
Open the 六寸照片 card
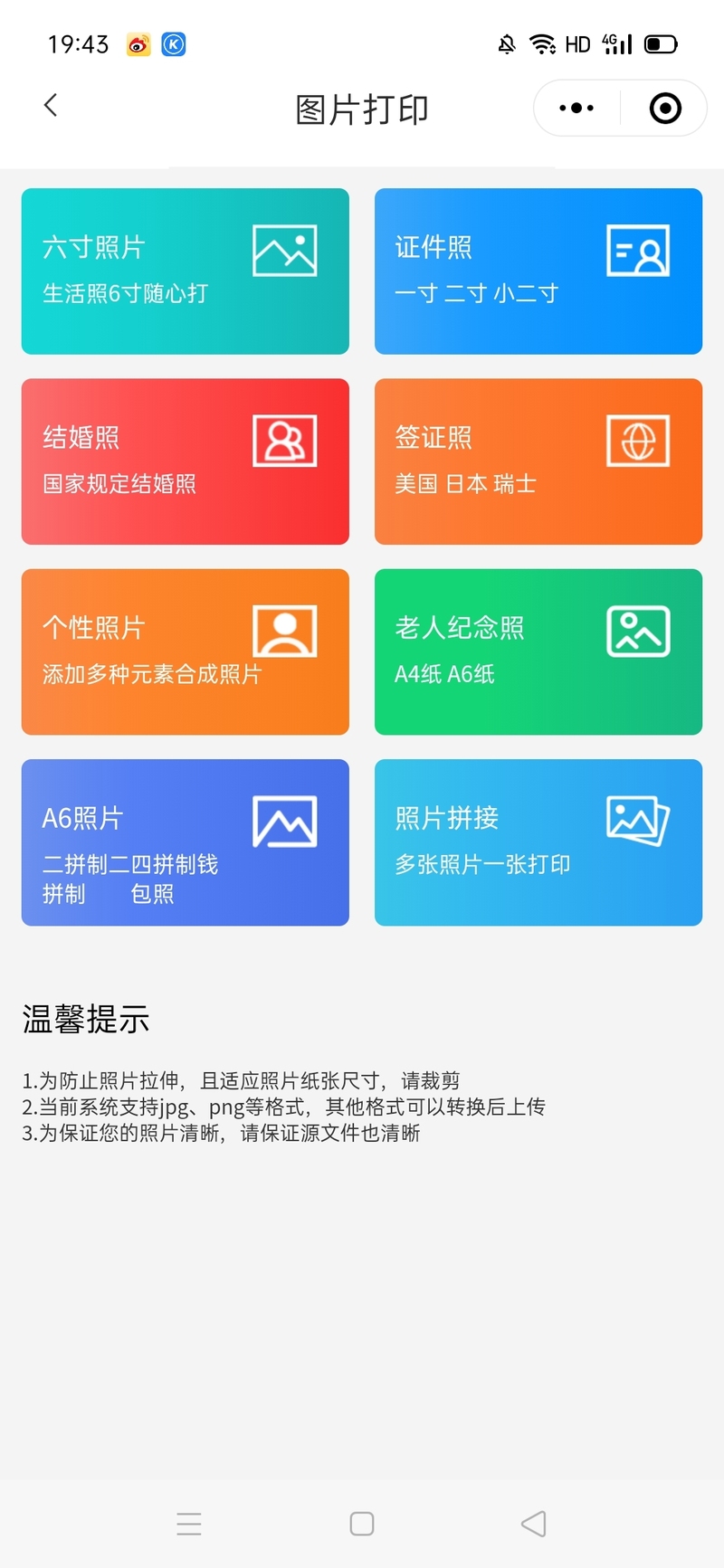186,271
